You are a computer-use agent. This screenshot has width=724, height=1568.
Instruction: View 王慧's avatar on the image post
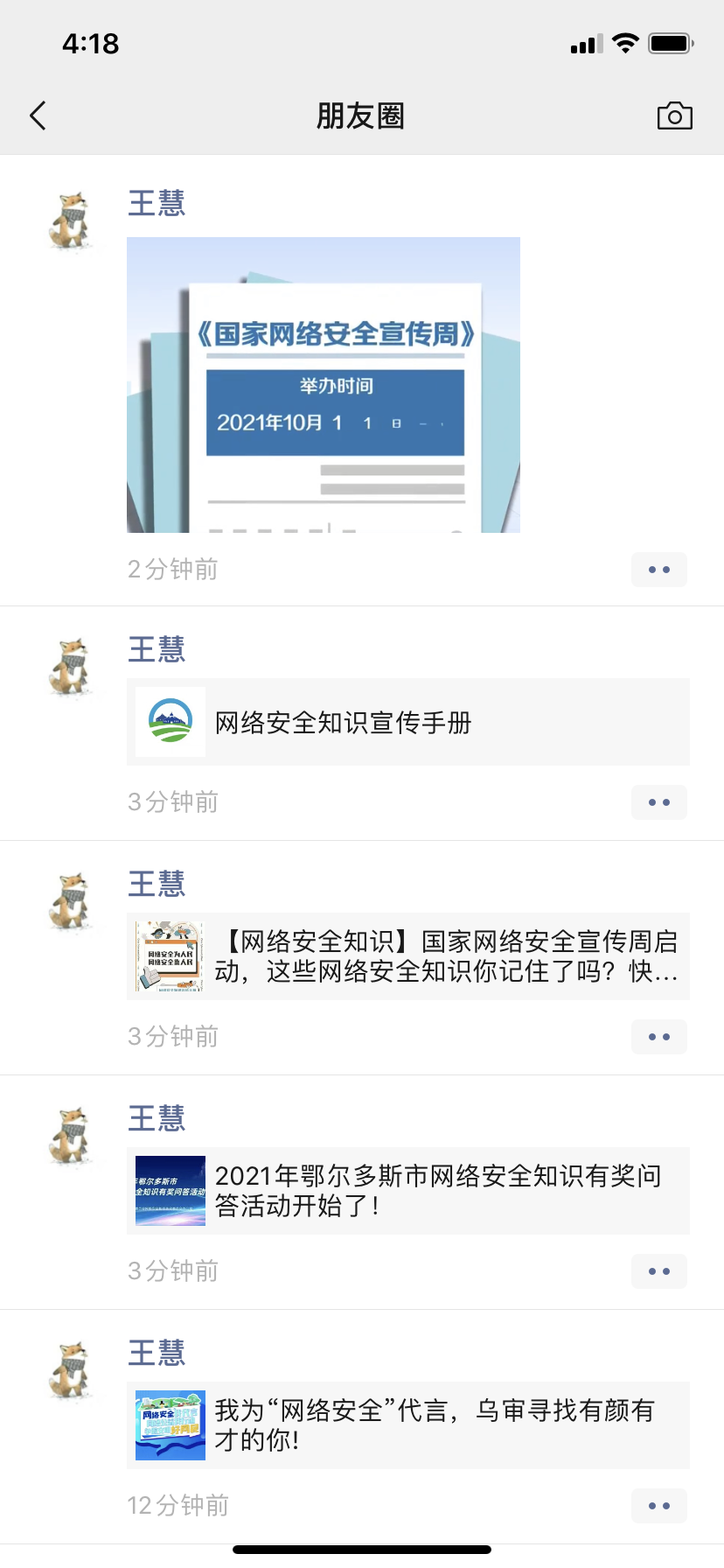70,221
